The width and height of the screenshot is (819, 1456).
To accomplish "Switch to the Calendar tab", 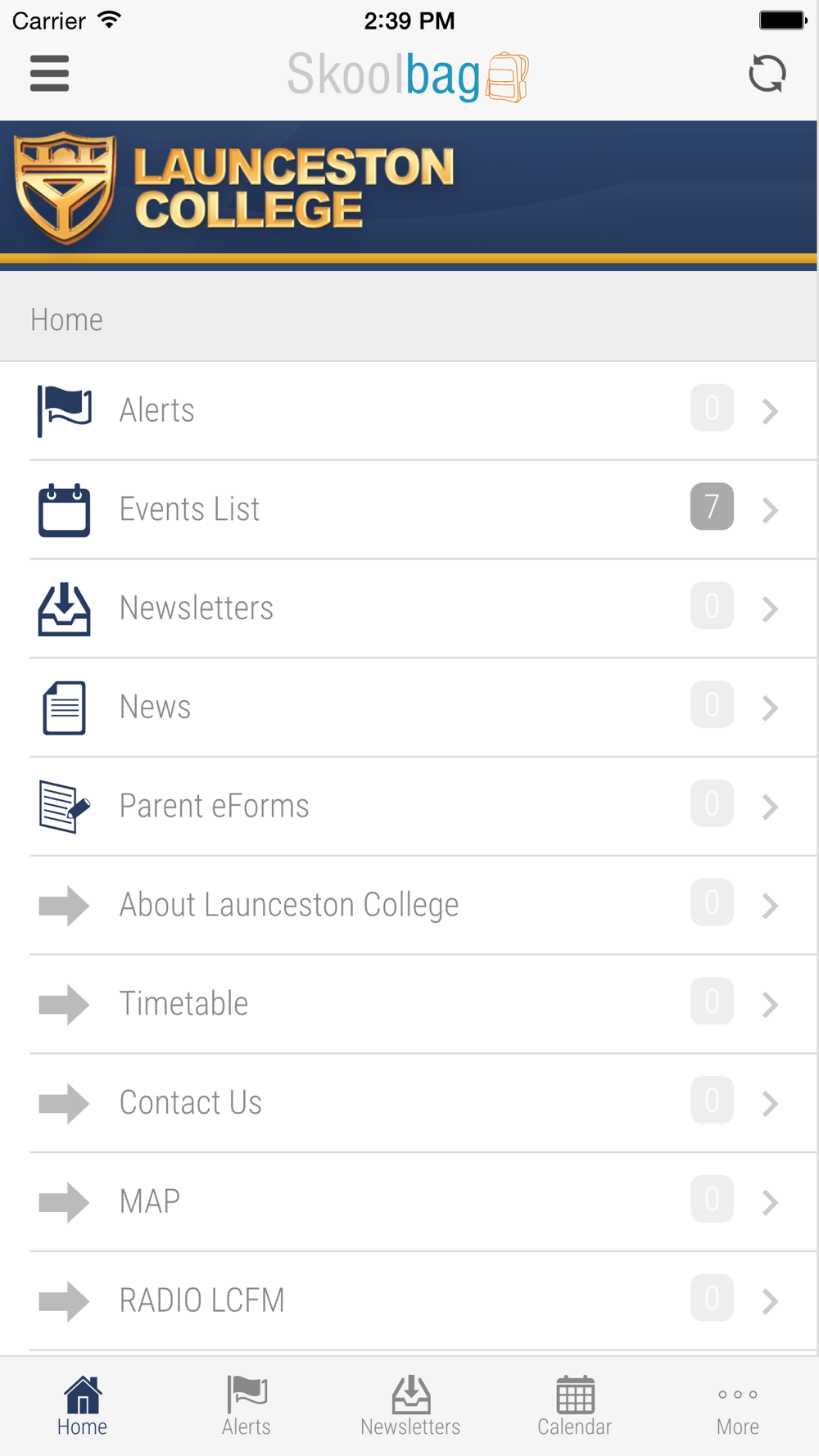I will pos(574,1406).
